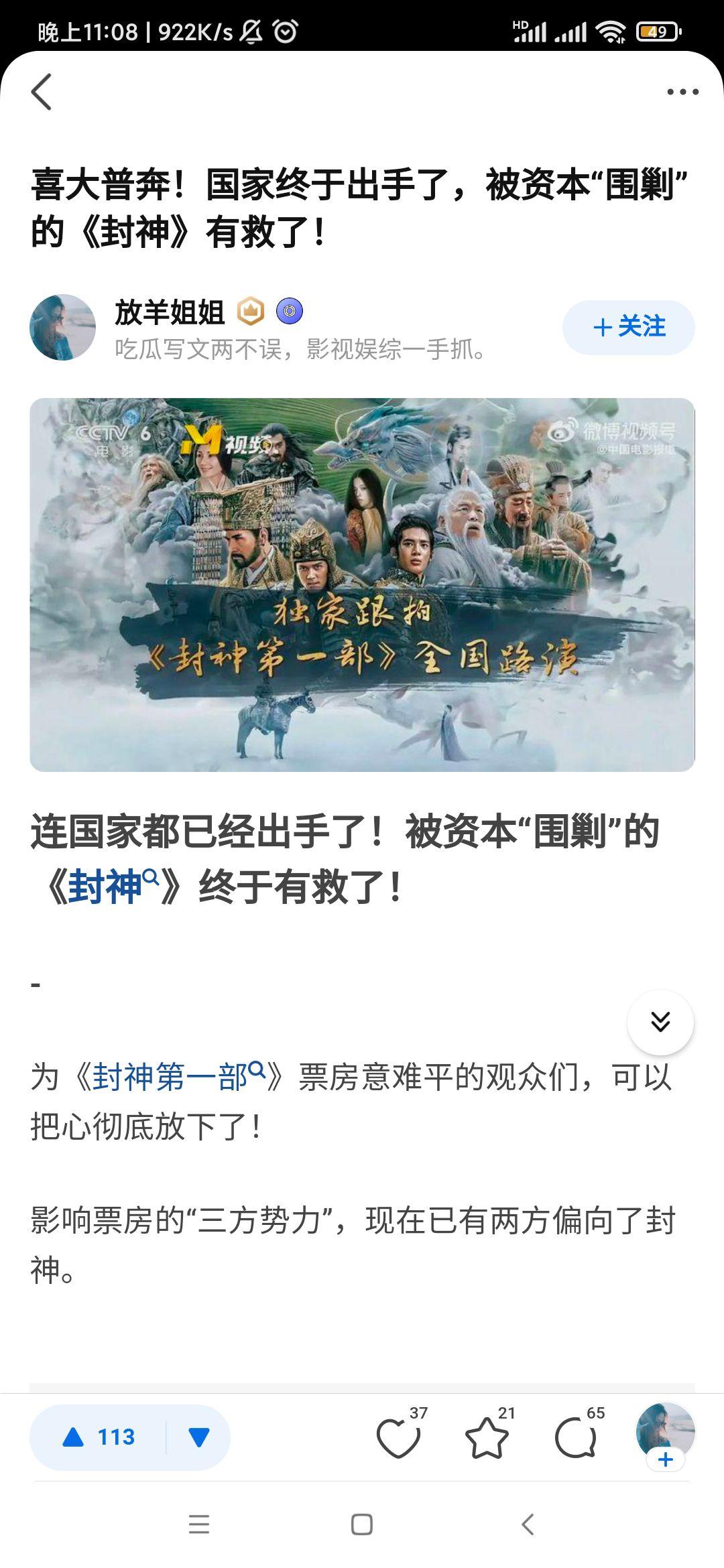Screen dimensions: 724x1568
Task: Open 放羊姐姐's profile avatar beside the name
Action: click(x=63, y=327)
